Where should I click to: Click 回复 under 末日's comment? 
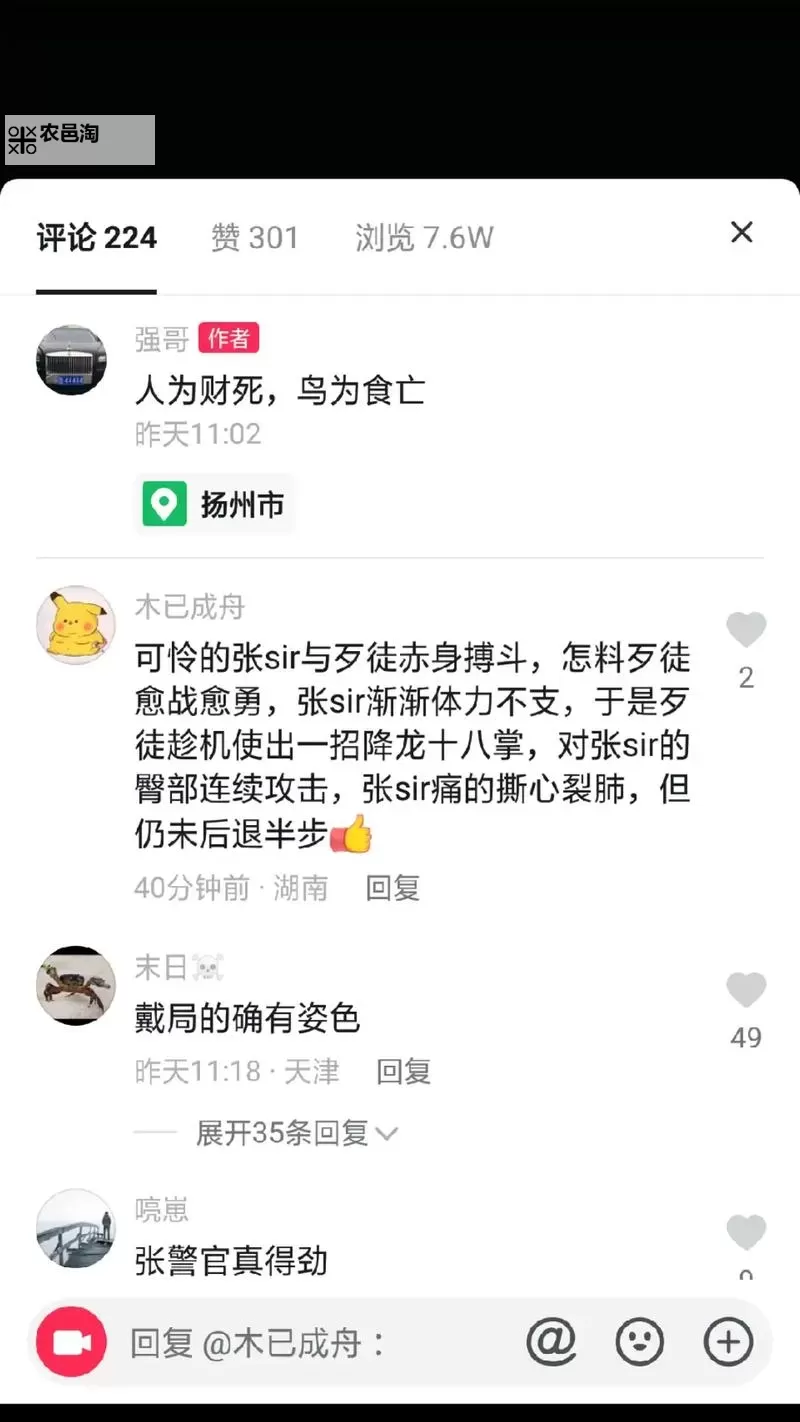pyautogui.click(x=404, y=1071)
